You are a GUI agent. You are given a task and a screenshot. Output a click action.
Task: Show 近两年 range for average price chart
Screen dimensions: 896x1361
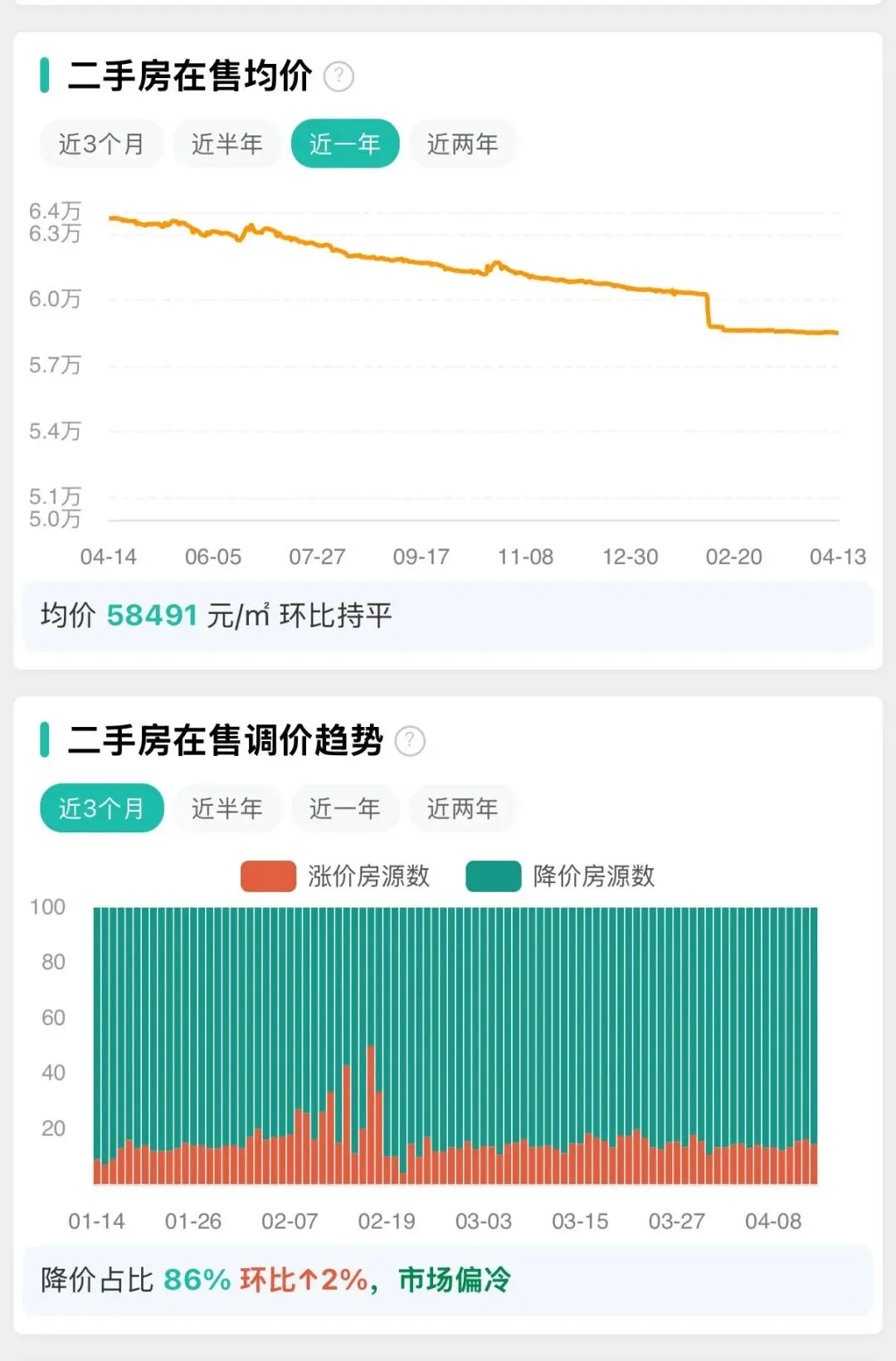coord(463,144)
